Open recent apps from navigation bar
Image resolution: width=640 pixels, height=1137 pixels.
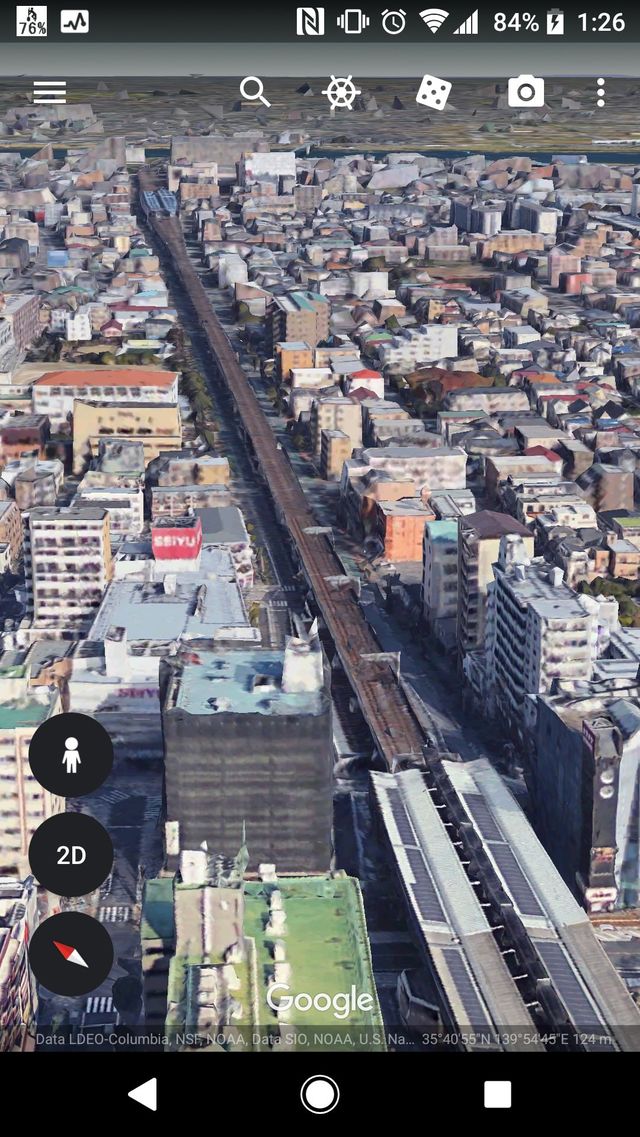[x=497, y=1094]
